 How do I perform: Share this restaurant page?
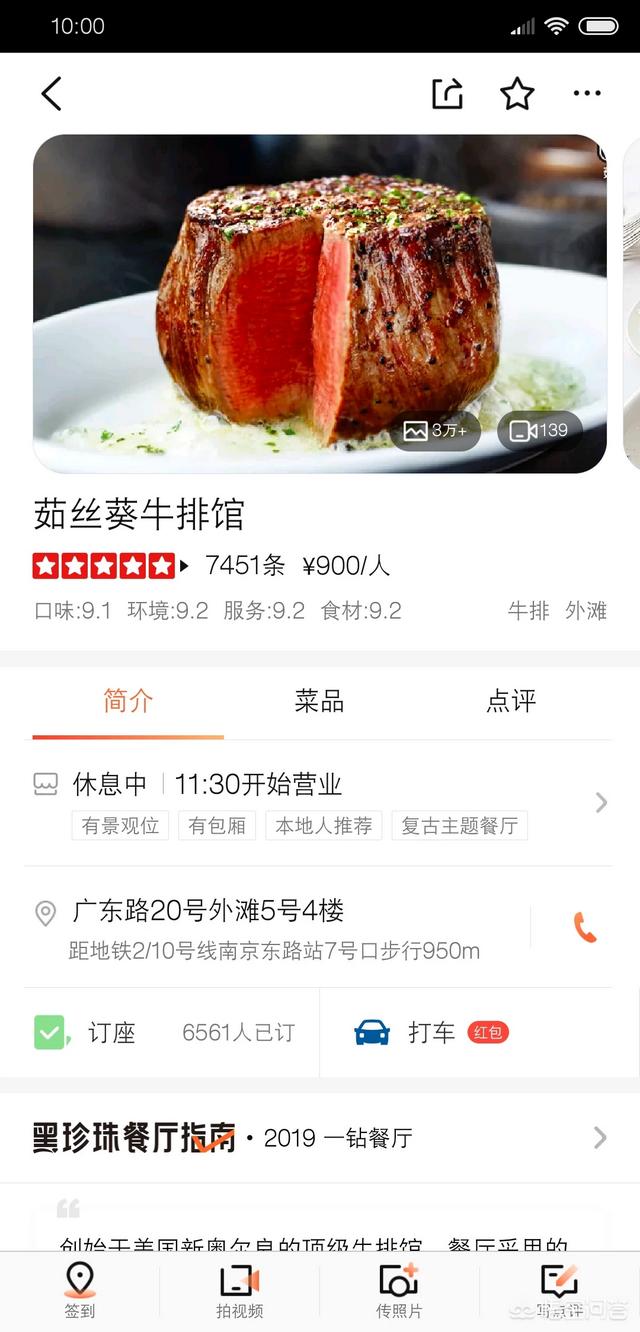[x=447, y=94]
